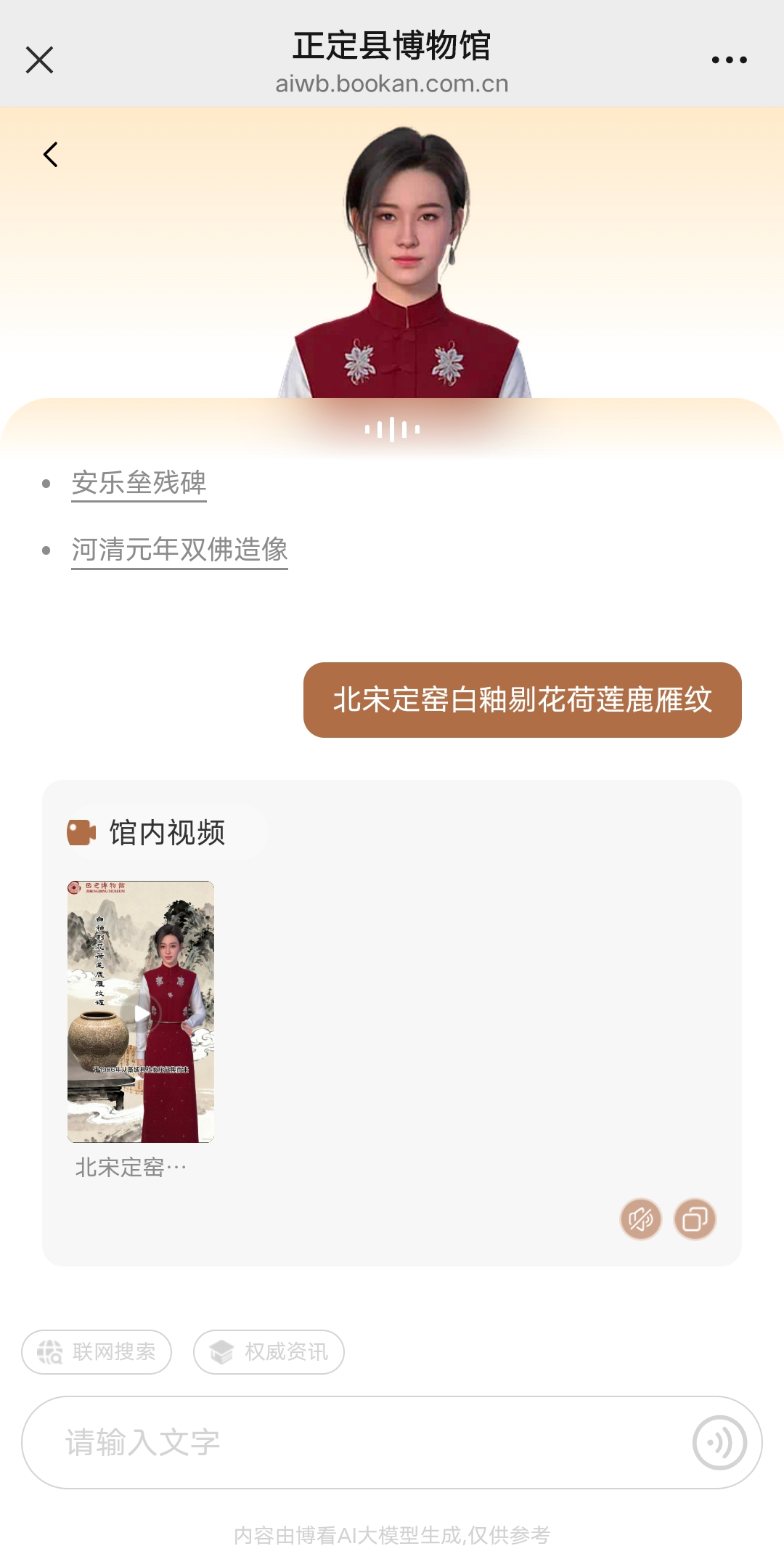784x1554 pixels.
Task: Go back with the left arrow
Action: 50,154
